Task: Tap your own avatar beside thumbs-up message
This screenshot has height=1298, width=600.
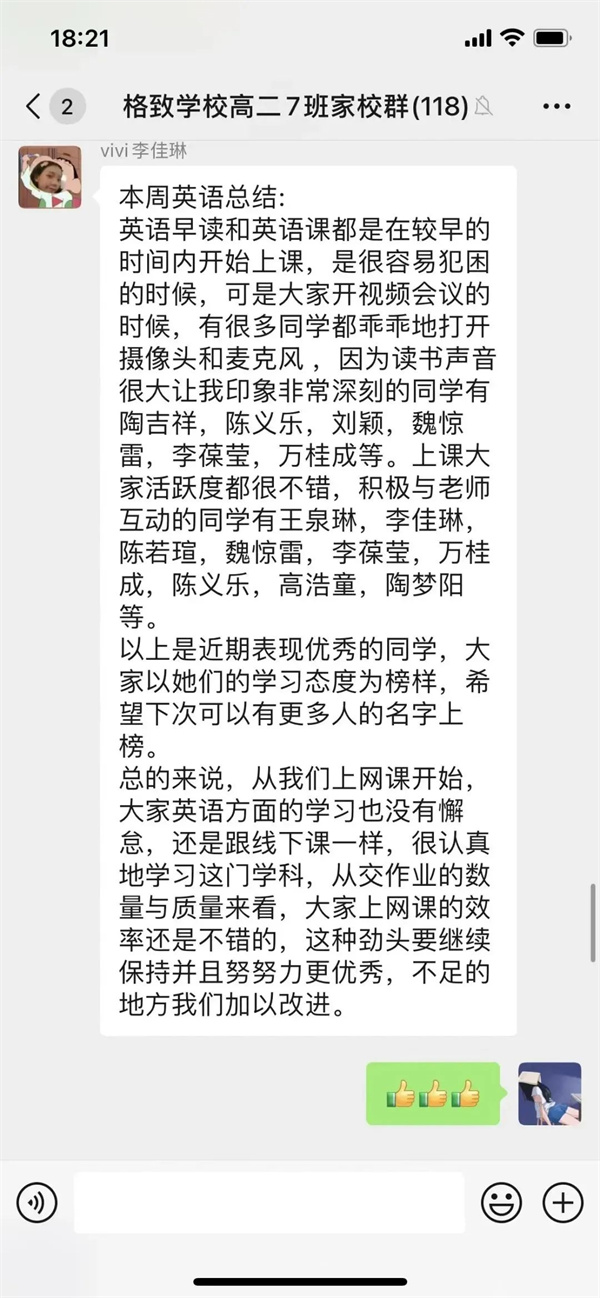Action: [x=549, y=1094]
